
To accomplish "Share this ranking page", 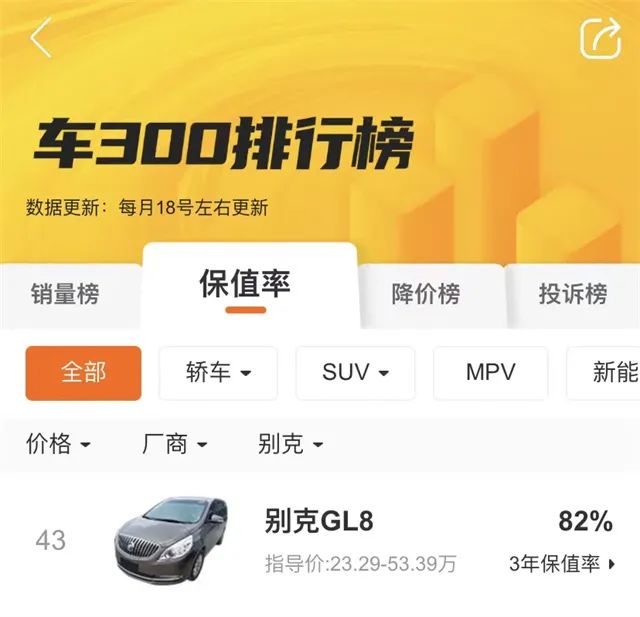I will [600, 39].
